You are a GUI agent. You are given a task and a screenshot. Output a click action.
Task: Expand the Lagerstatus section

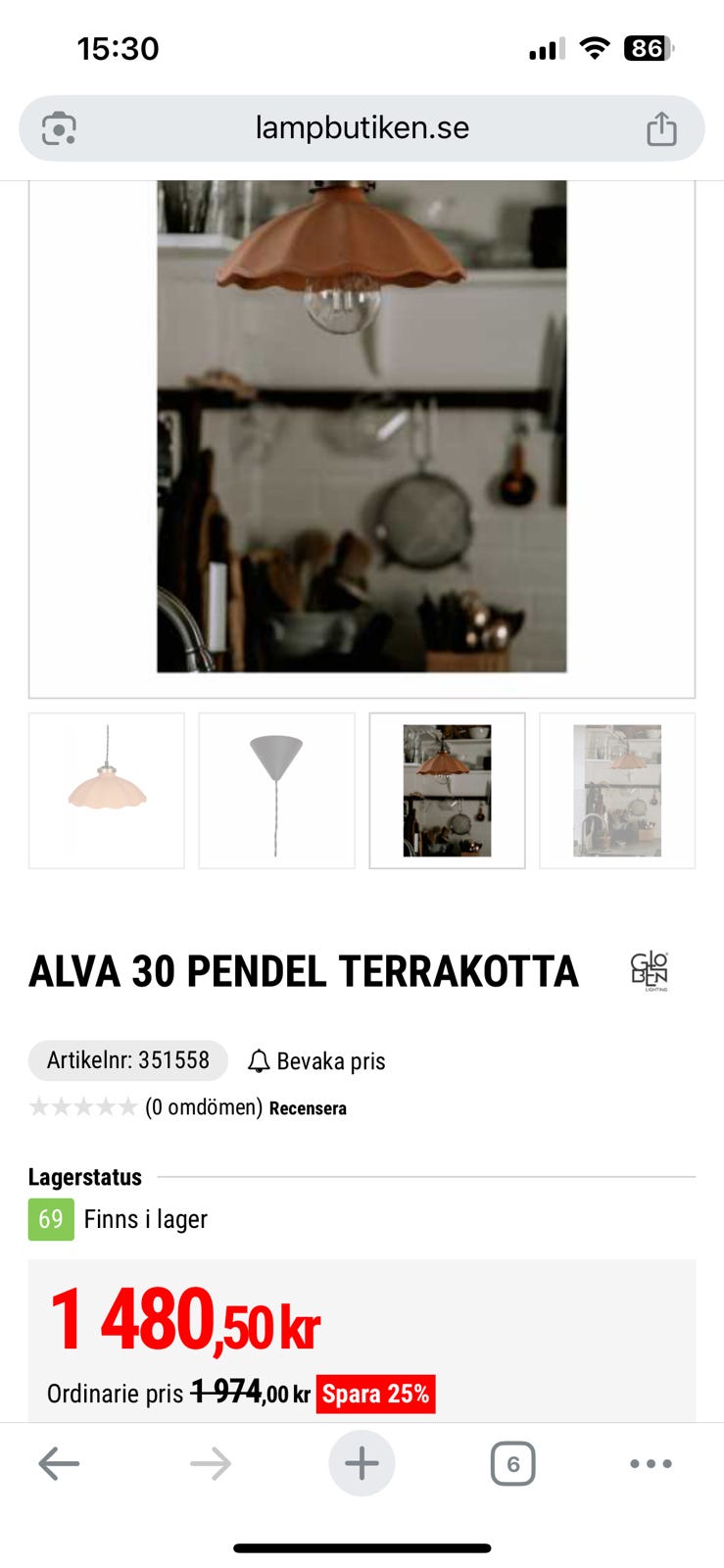pos(84,1177)
